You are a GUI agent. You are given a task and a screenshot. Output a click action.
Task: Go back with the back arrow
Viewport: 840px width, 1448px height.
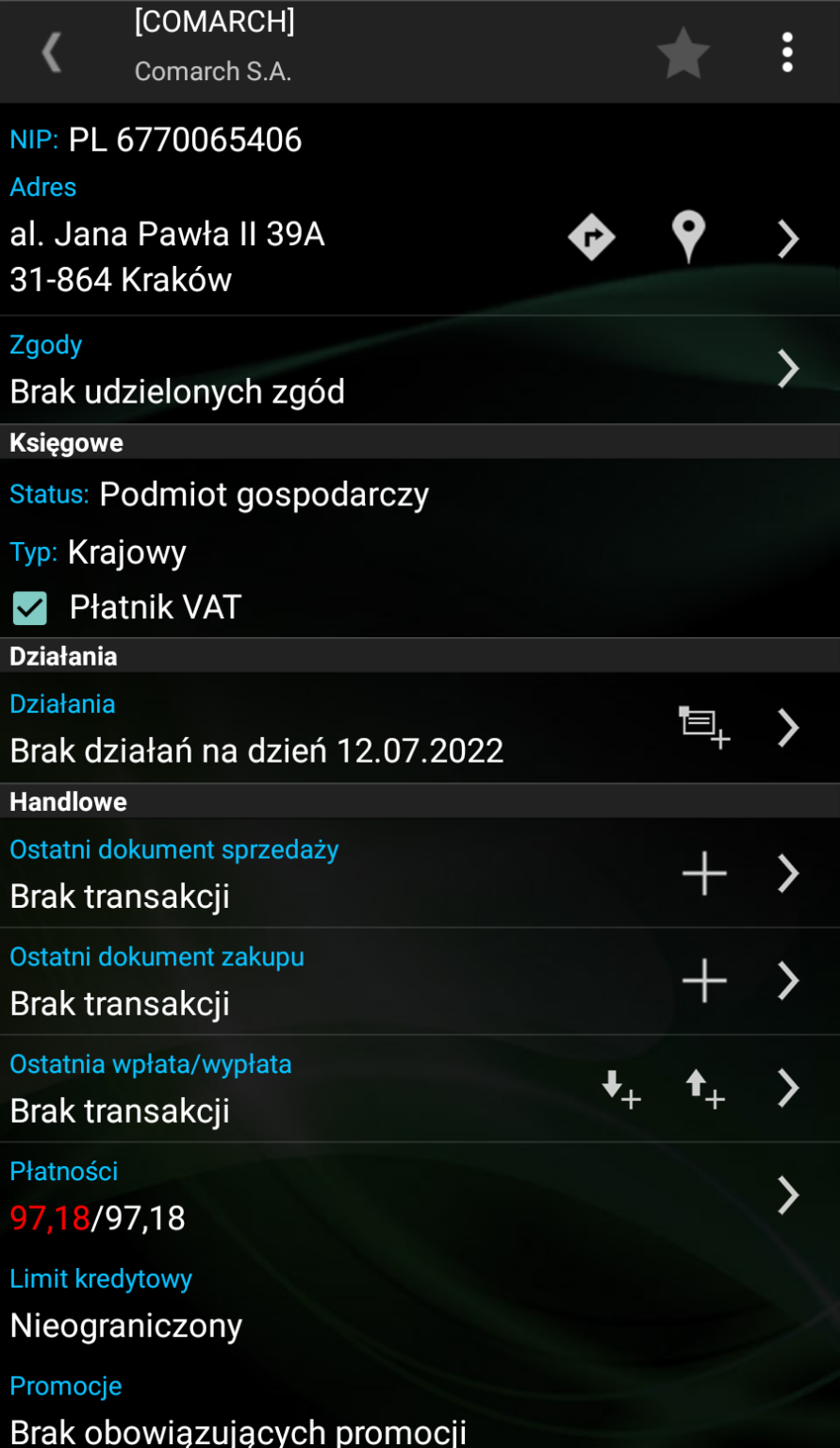(52, 52)
